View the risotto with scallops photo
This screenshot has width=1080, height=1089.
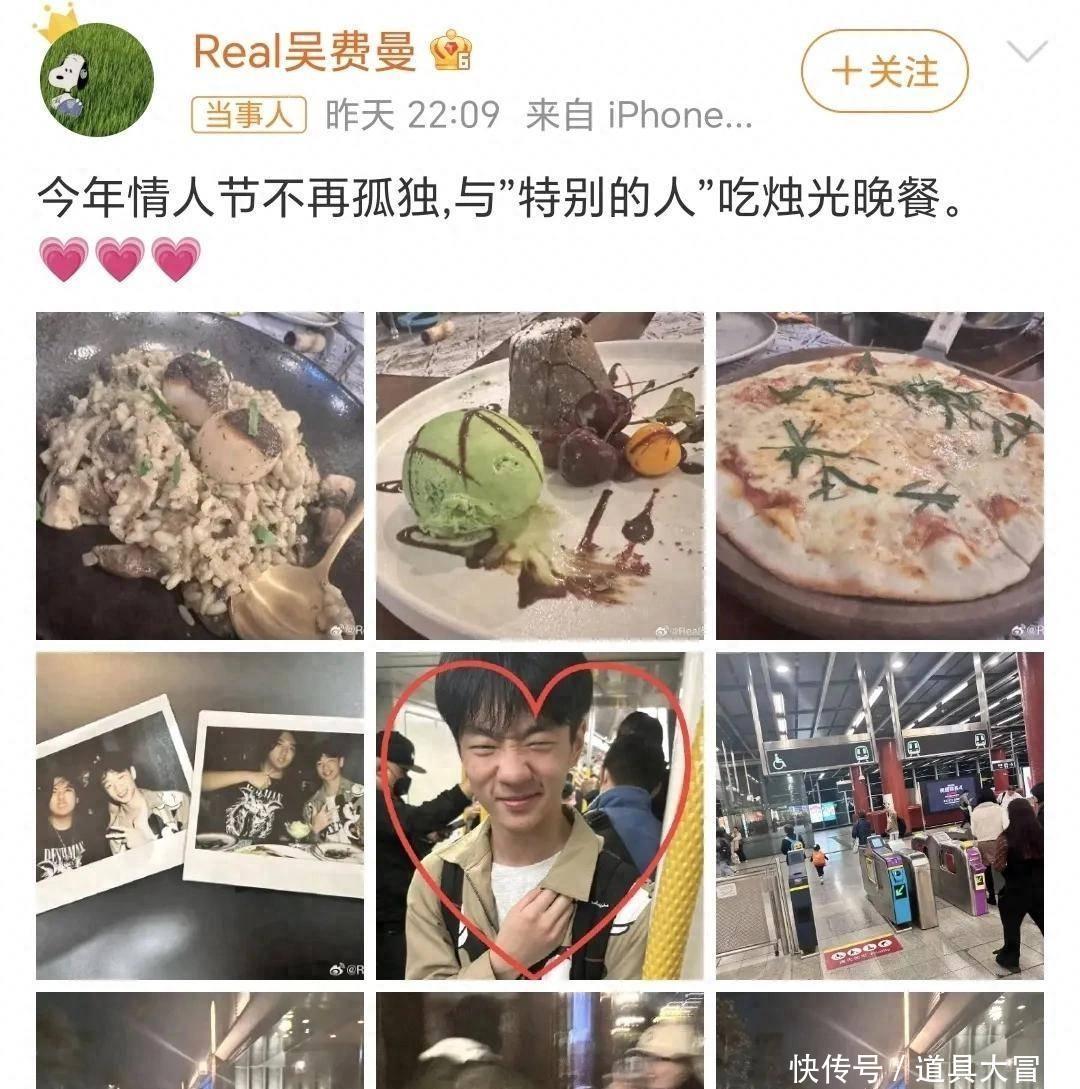[x=200, y=476]
